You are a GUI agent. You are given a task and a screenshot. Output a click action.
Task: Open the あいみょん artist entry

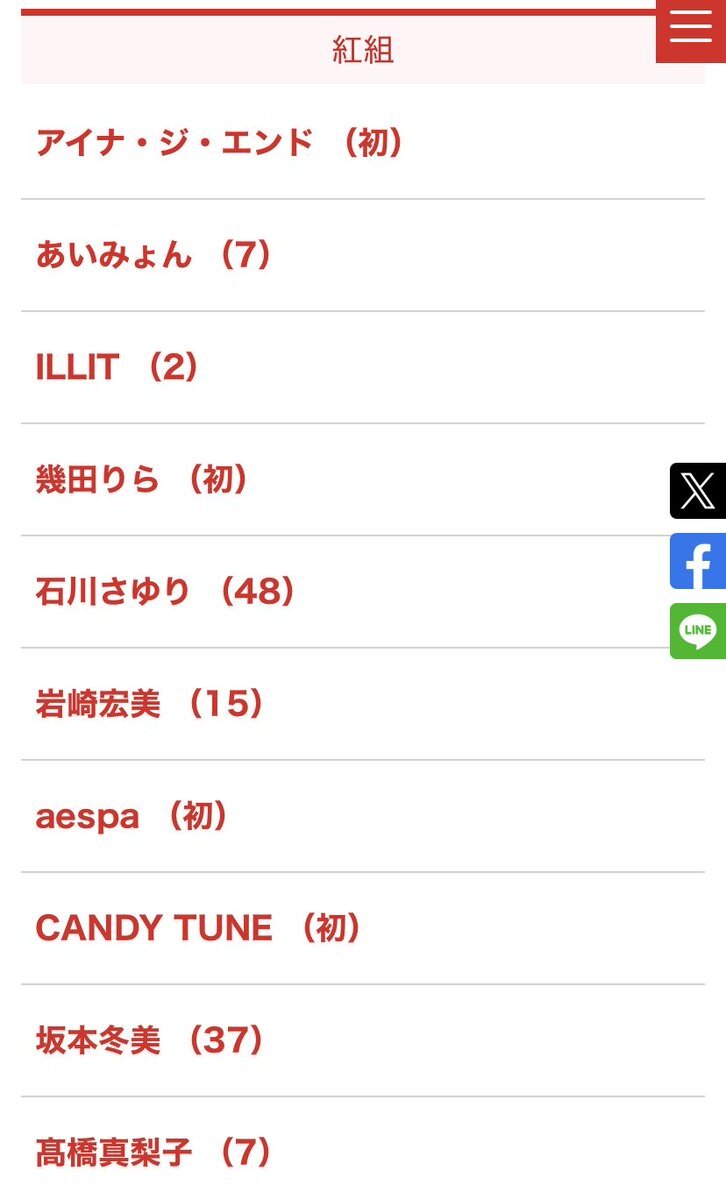(x=153, y=255)
